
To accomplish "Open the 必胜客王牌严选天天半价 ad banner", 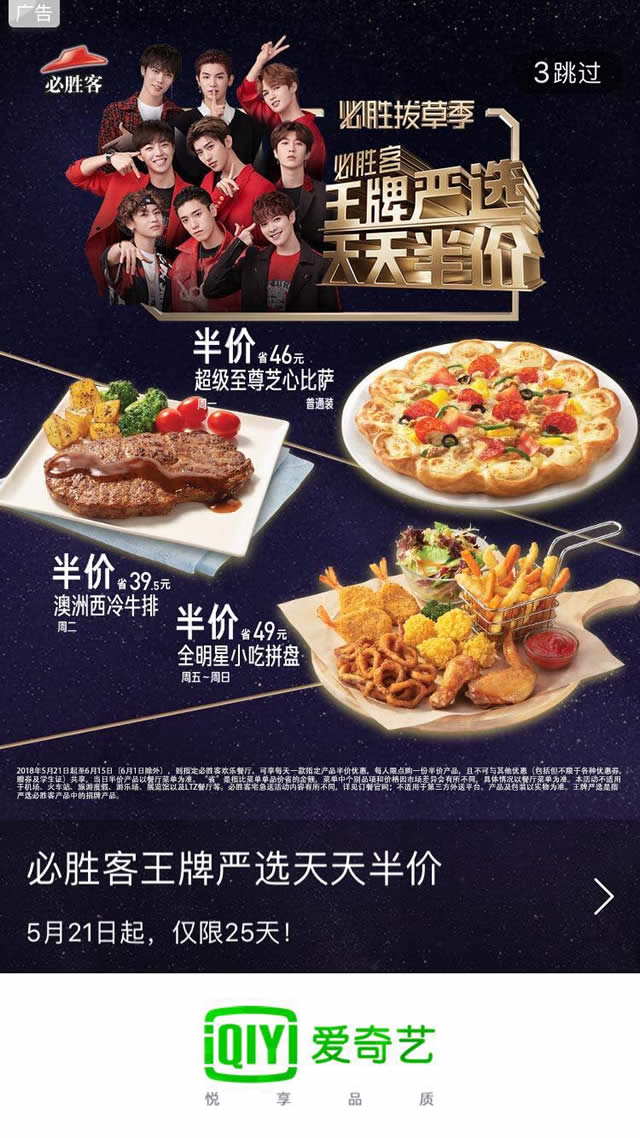I will (320, 896).
